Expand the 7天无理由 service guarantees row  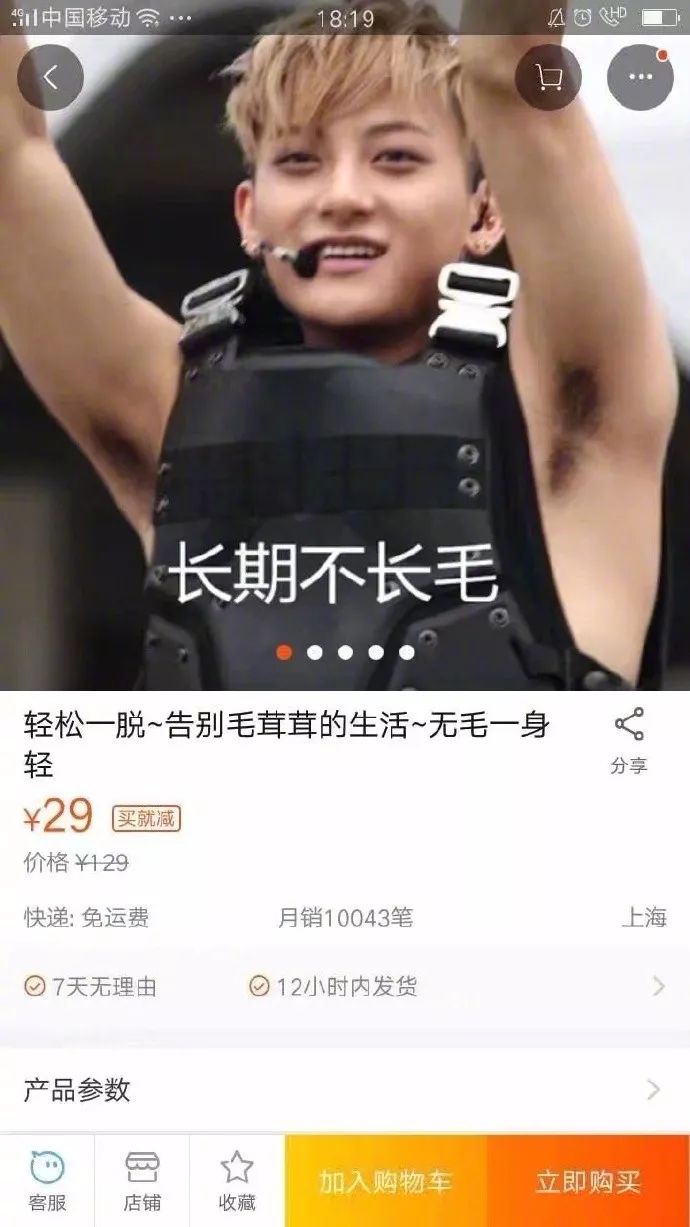[x=345, y=987]
